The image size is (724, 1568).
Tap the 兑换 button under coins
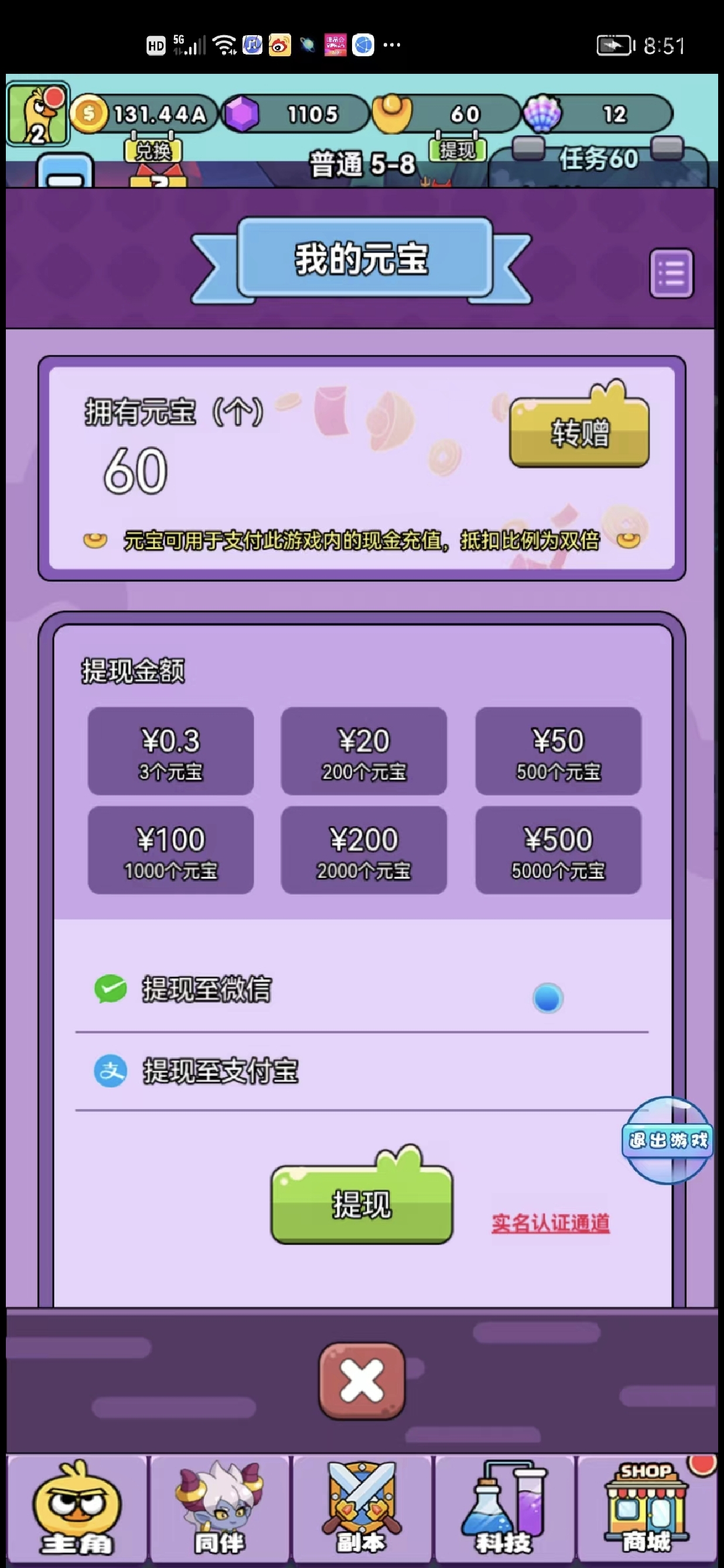coord(153,151)
